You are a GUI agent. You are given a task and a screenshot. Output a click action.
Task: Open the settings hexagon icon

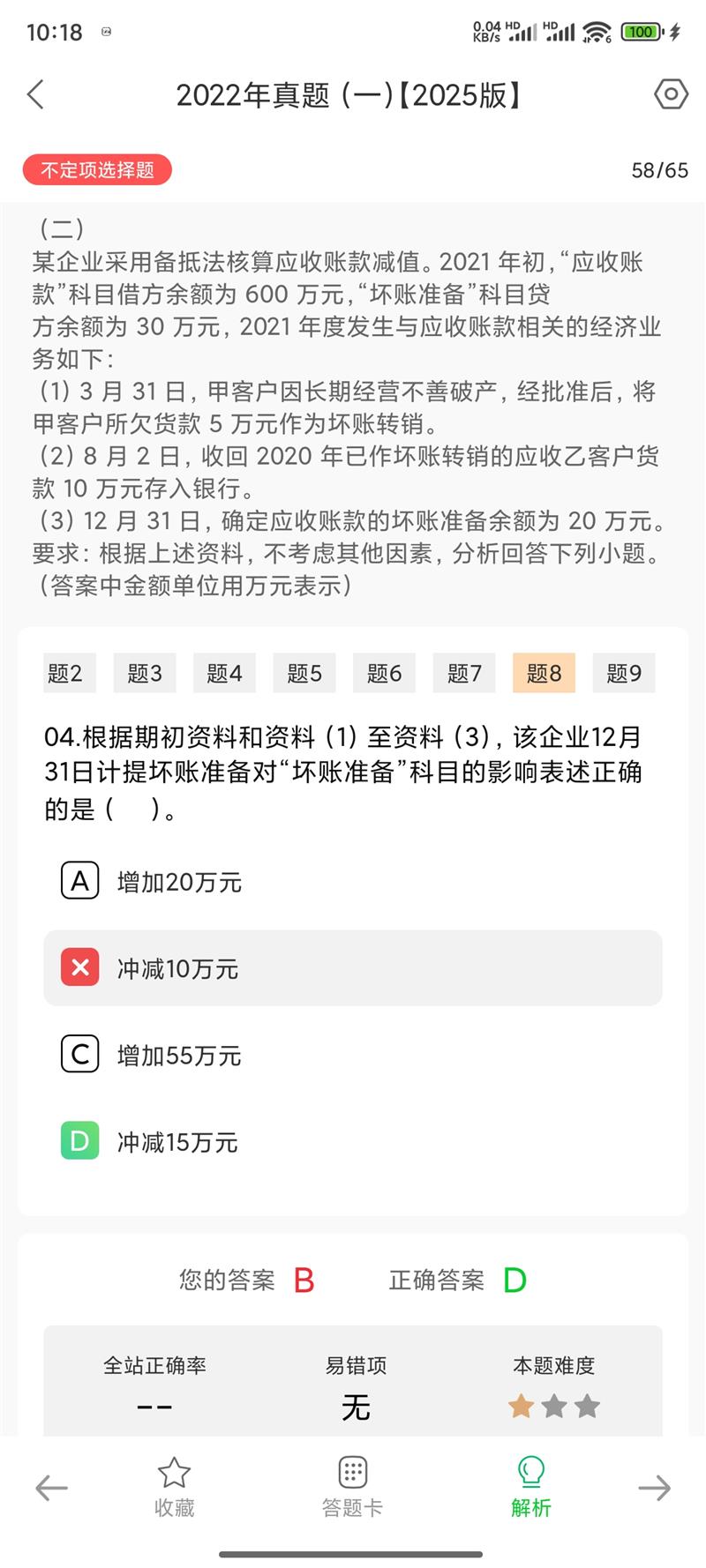point(671,94)
